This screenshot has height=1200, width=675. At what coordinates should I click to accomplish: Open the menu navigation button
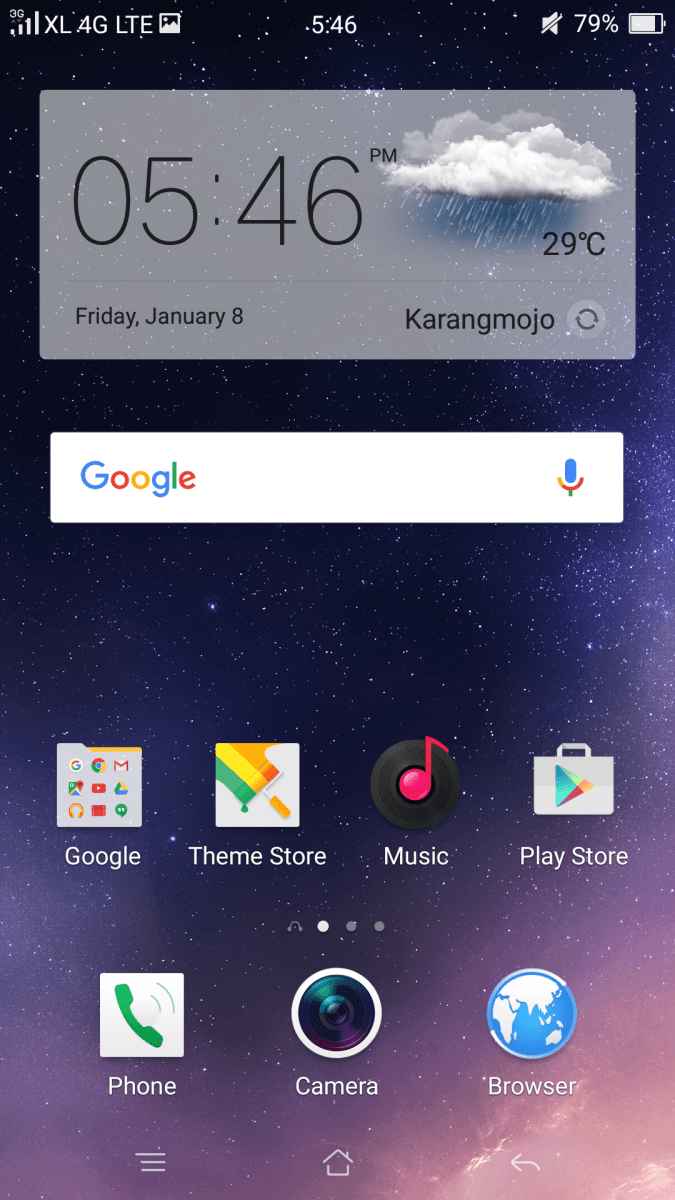(x=151, y=1162)
